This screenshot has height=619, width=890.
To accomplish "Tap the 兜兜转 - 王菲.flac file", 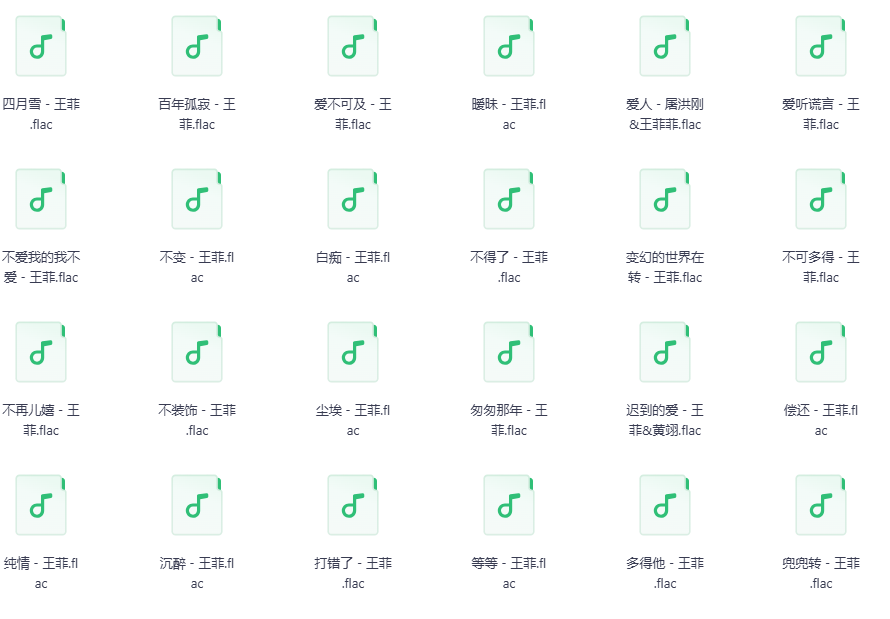I will (821, 506).
